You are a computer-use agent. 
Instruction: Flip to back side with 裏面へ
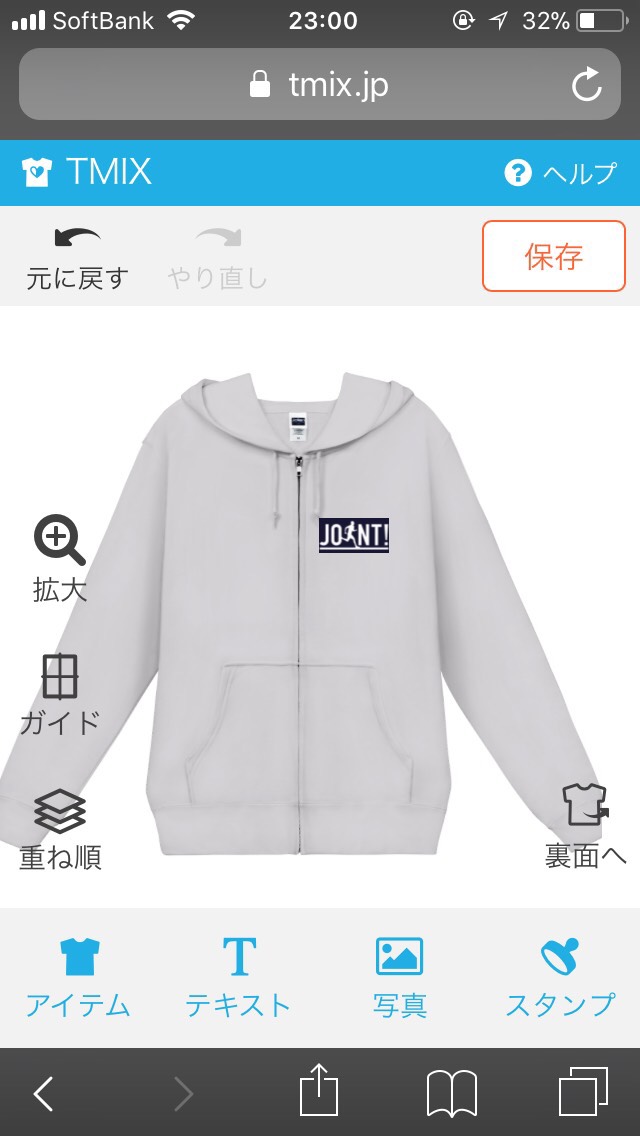pyautogui.click(x=585, y=826)
